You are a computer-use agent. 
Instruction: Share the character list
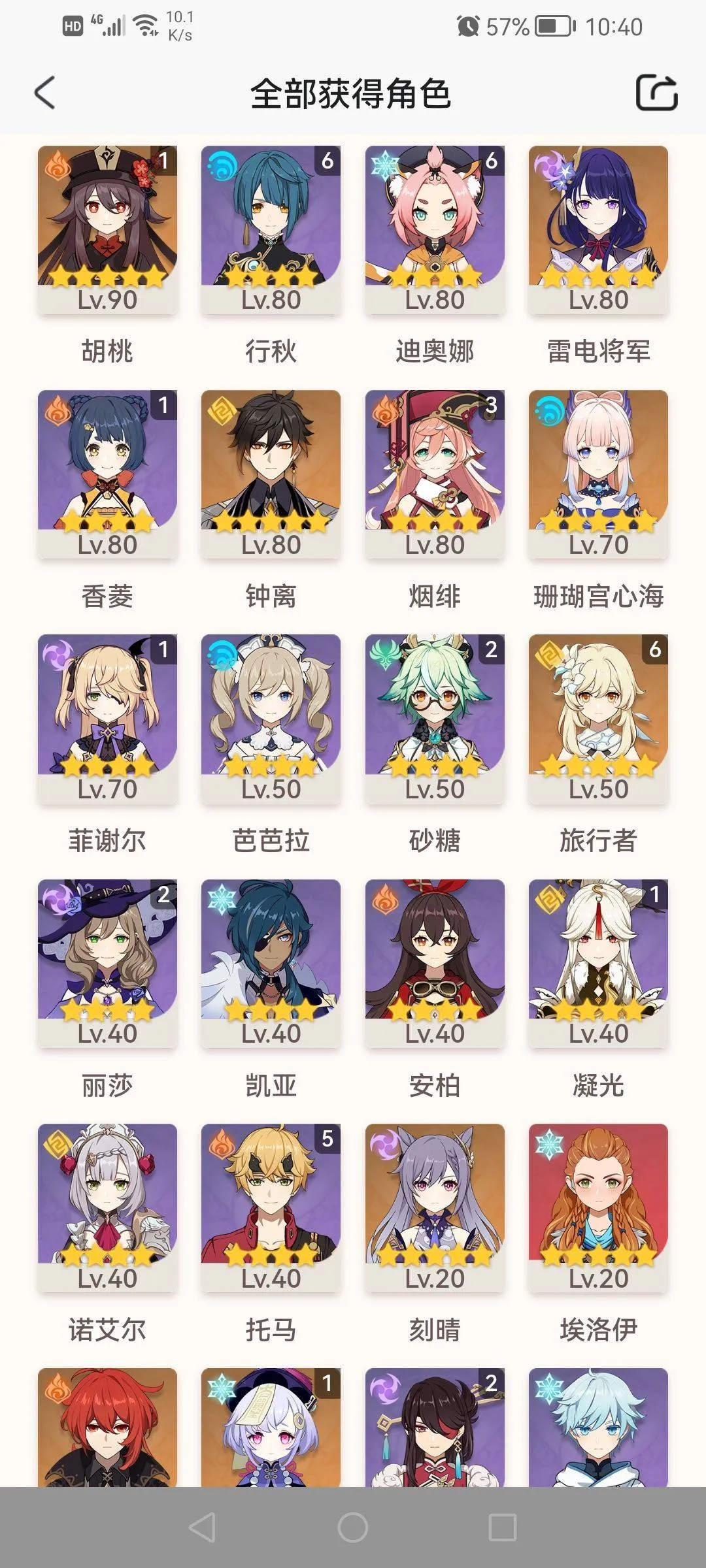coord(656,93)
